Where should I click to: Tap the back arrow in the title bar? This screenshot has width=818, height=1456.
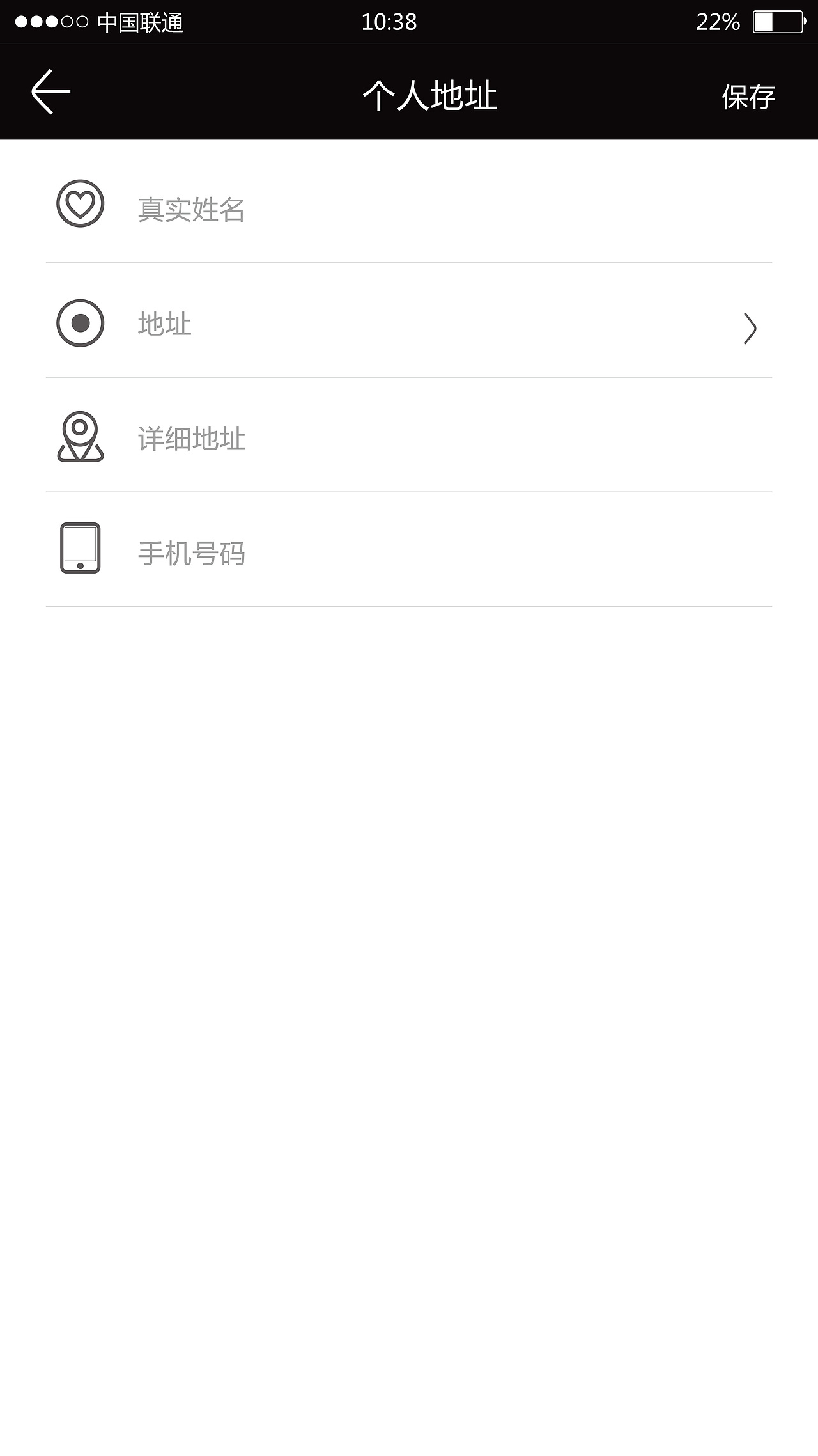(51, 91)
